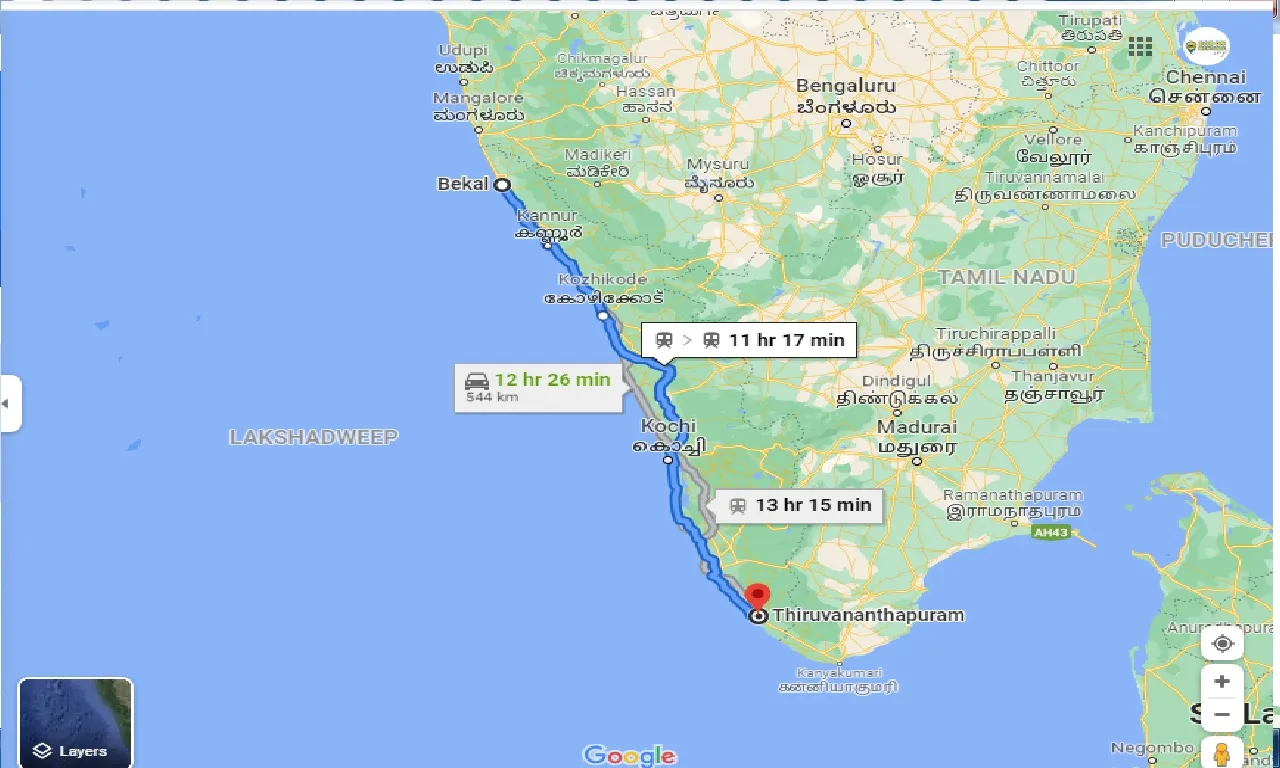1280x768 pixels.
Task: Expand the collapsed side panel
Action: pos(9,404)
